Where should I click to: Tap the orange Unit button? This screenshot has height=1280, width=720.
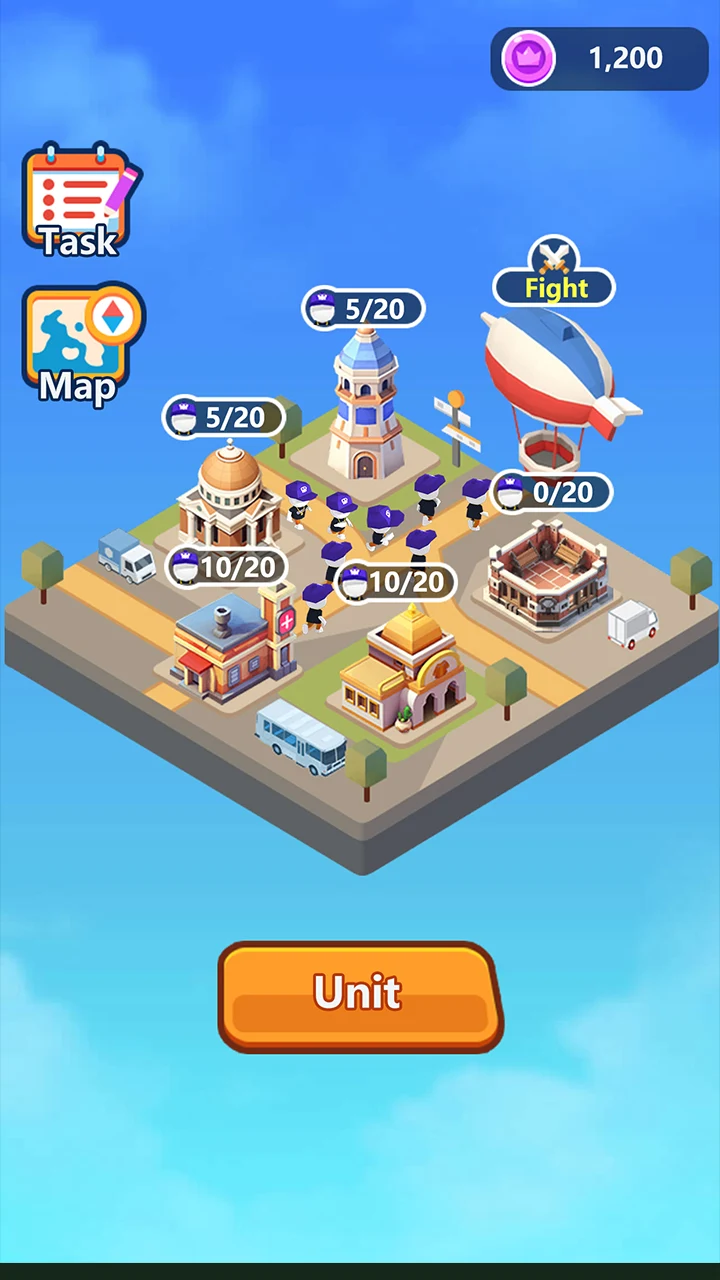360,995
